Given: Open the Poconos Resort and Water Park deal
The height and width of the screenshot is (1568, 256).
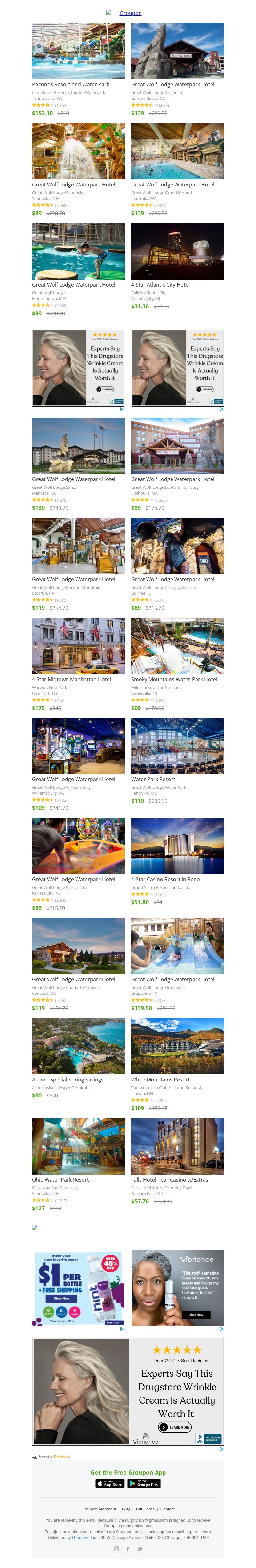Looking at the screenshot, I should [78, 52].
